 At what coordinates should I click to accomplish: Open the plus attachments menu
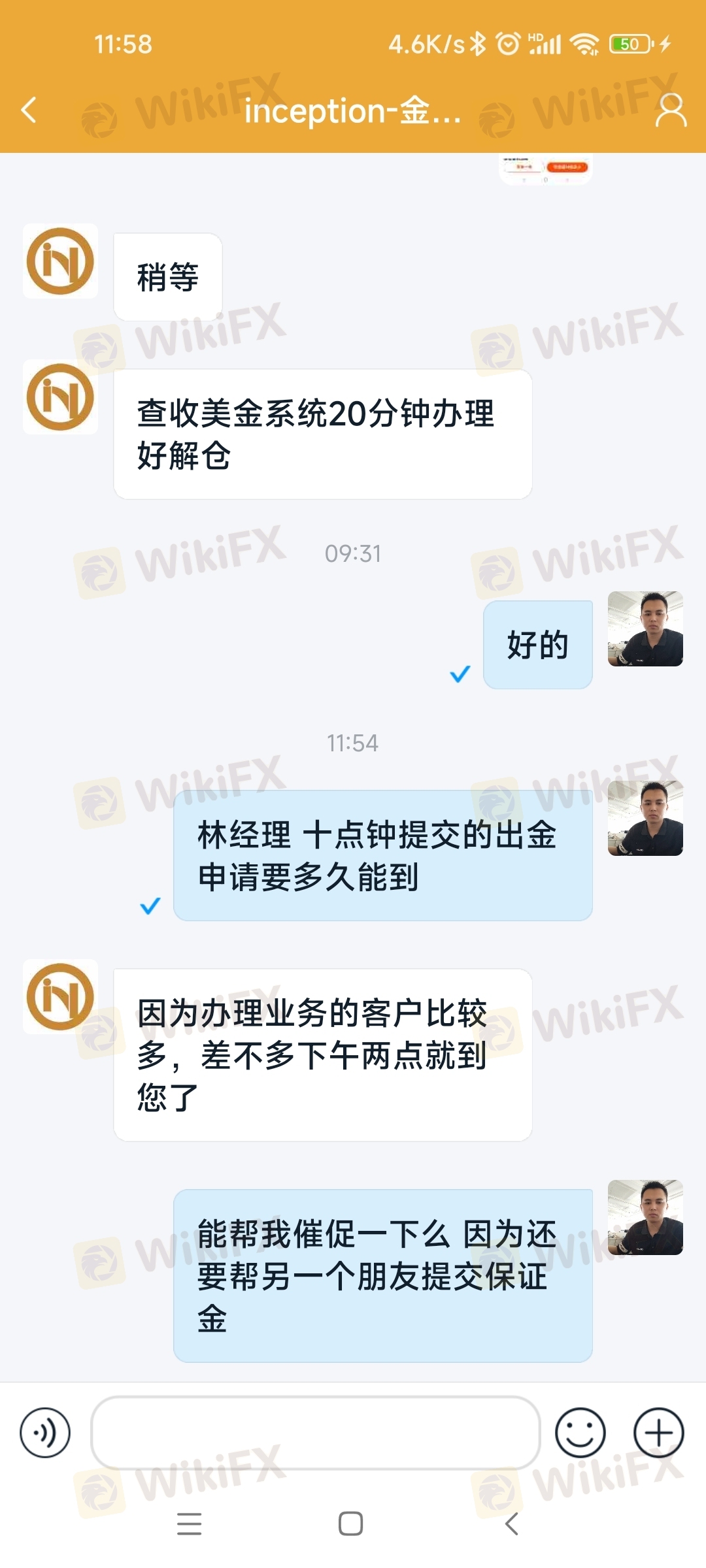[658, 1433]
